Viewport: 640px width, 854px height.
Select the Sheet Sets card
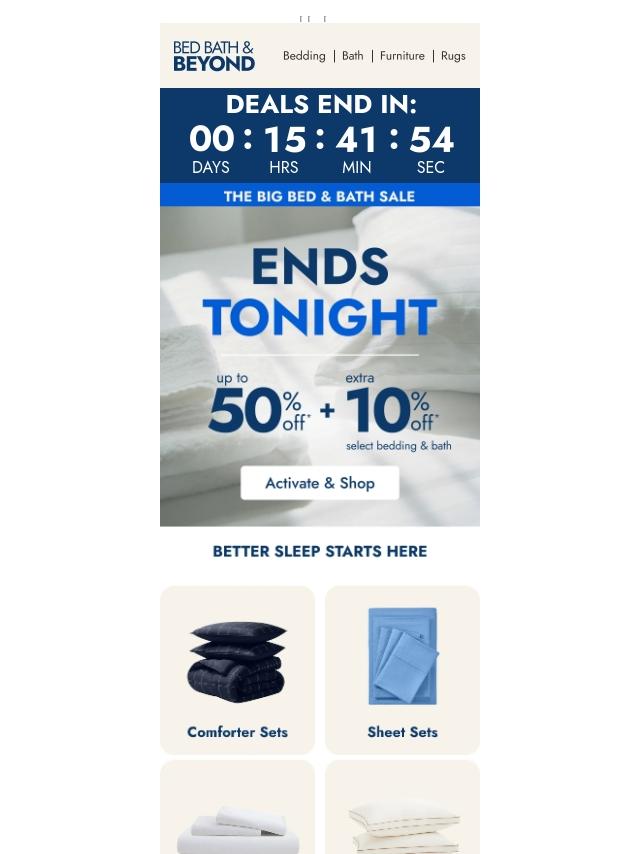click(403, 670)
